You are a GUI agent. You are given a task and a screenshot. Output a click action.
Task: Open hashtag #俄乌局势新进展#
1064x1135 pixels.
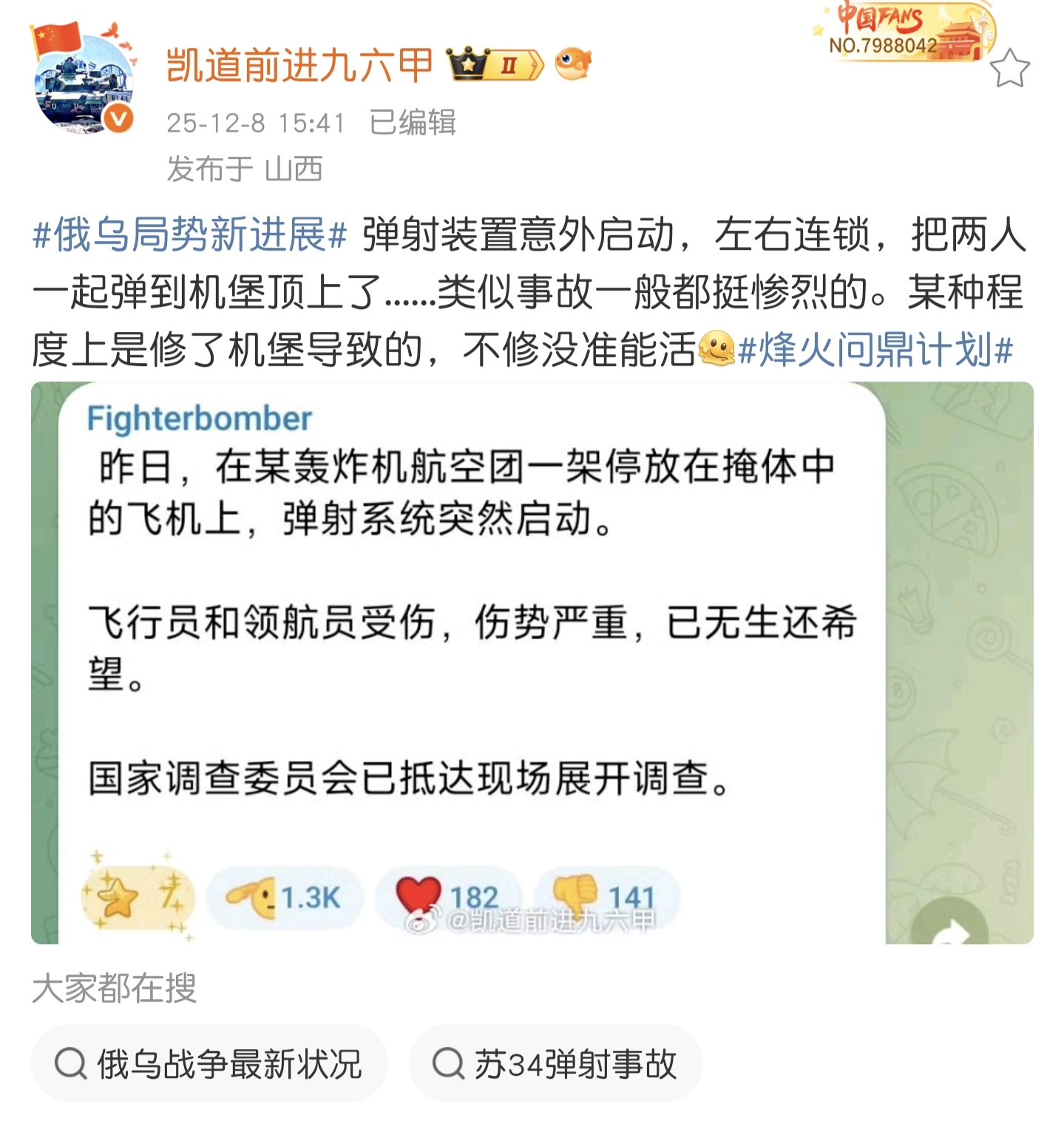[x=190, y=235]
